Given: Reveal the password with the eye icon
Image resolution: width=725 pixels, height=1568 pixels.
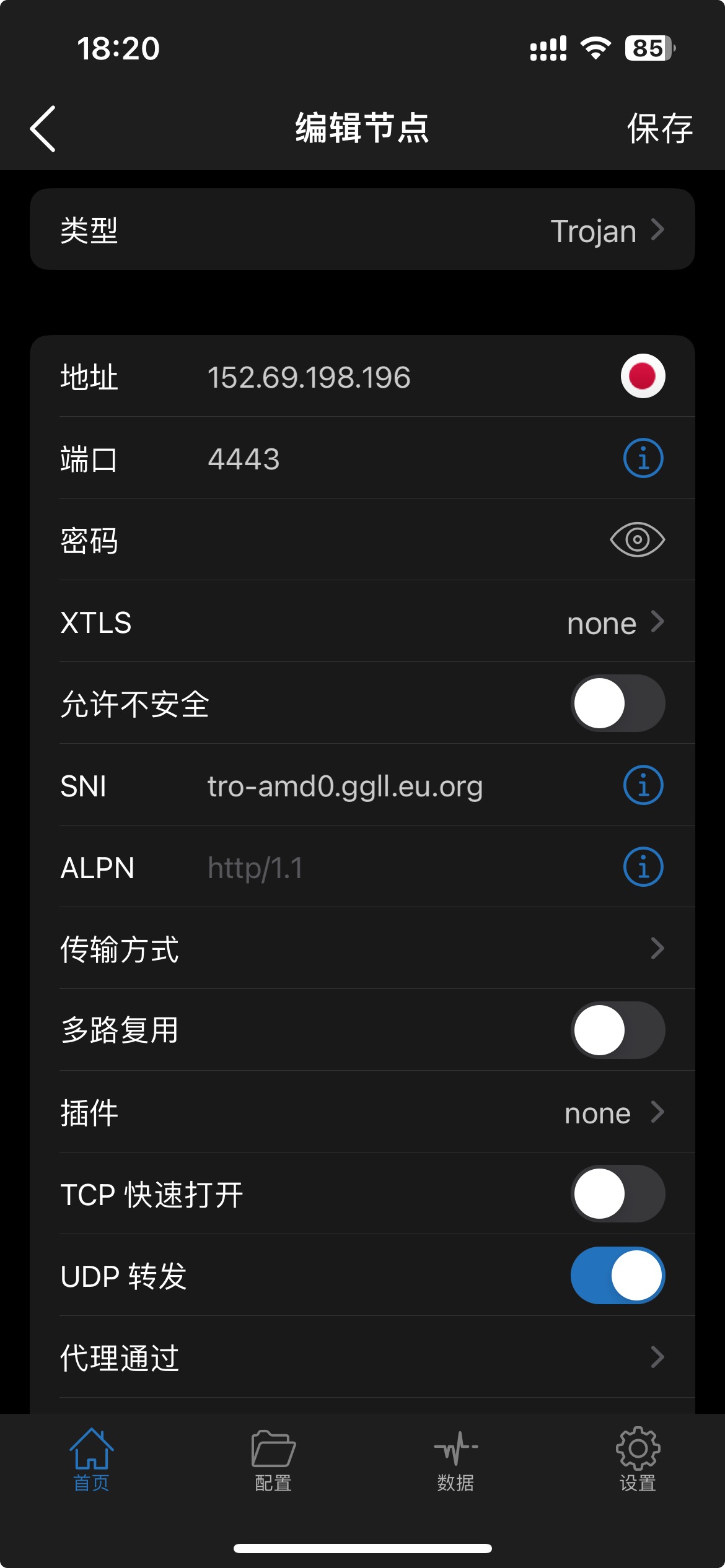Looking at the screenshot, I should tap(637, 539).
